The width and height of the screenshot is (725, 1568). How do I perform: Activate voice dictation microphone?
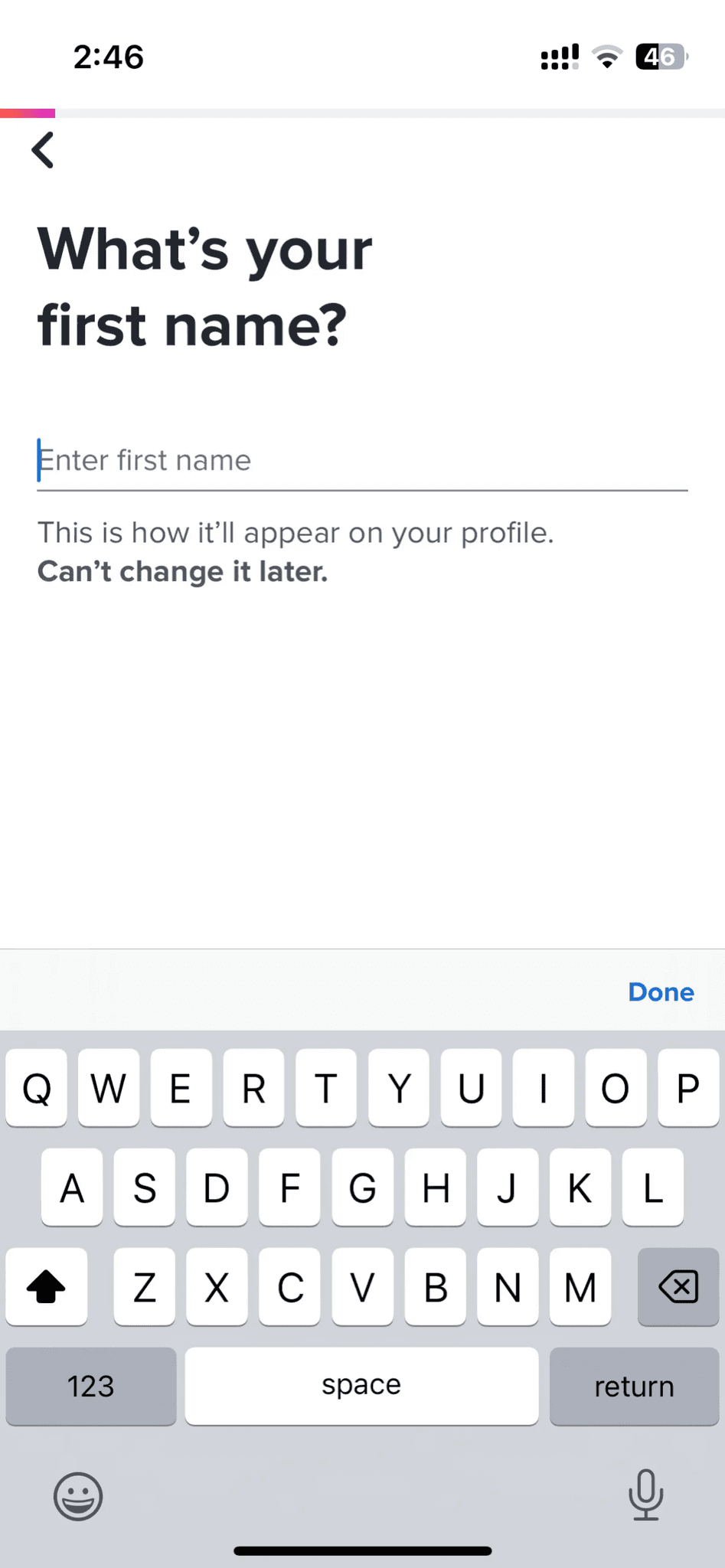click(647, 1496)
